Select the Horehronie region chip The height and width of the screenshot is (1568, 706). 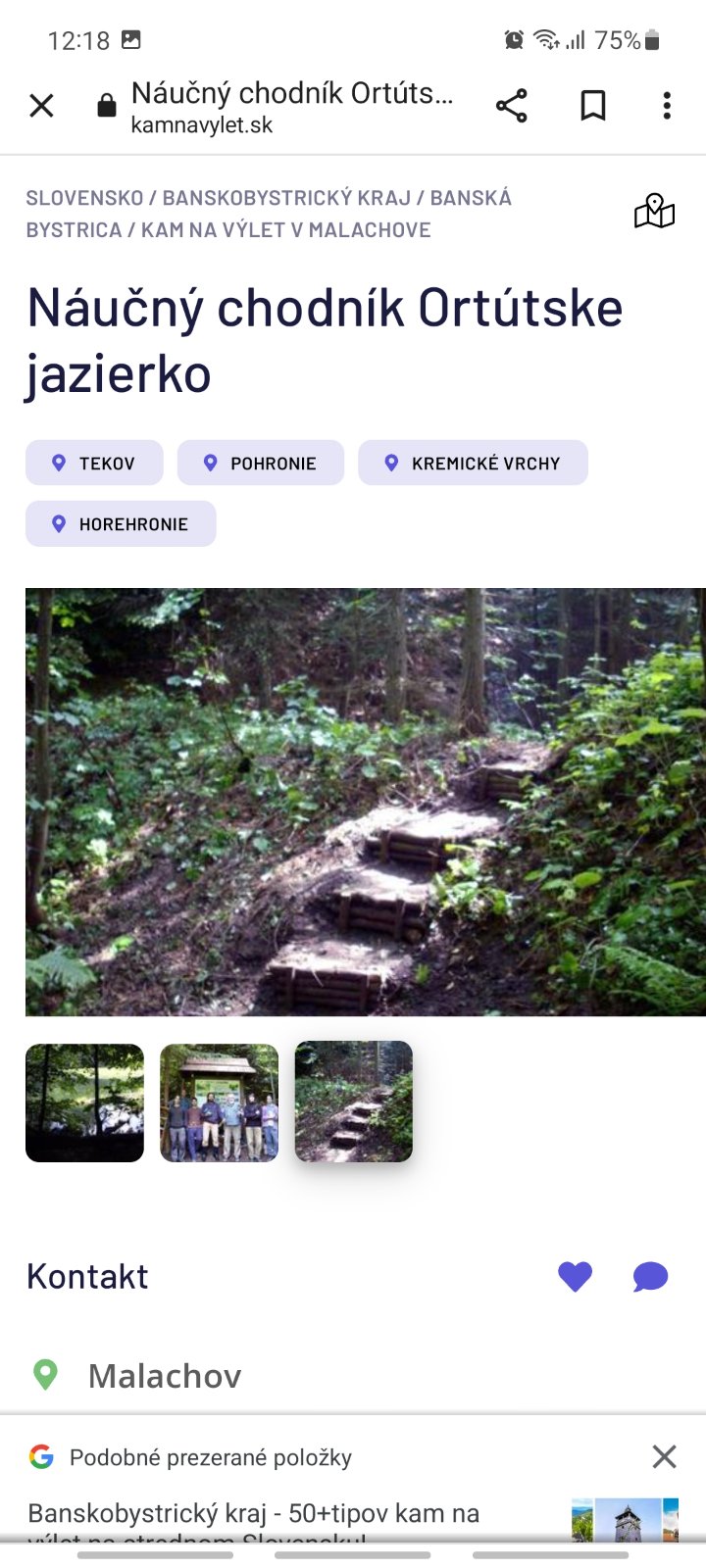(x=121, y=524)
